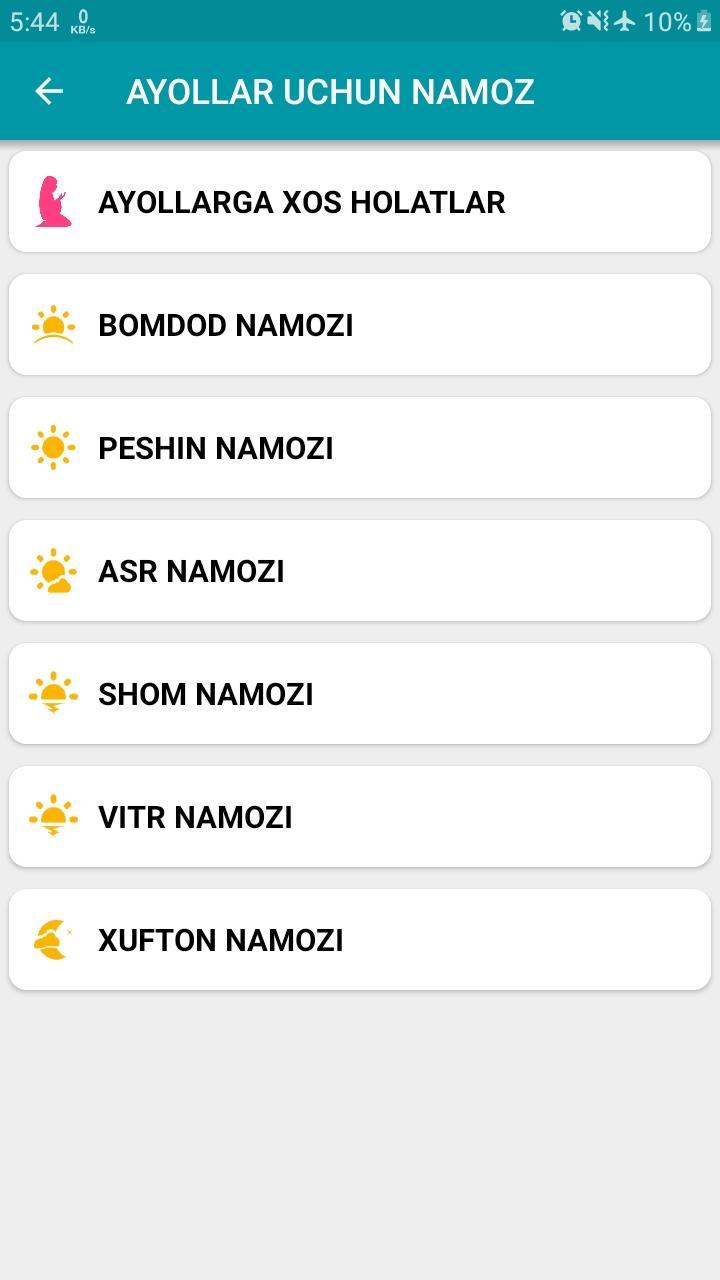Select Peshin Namozi

[360, 448]
